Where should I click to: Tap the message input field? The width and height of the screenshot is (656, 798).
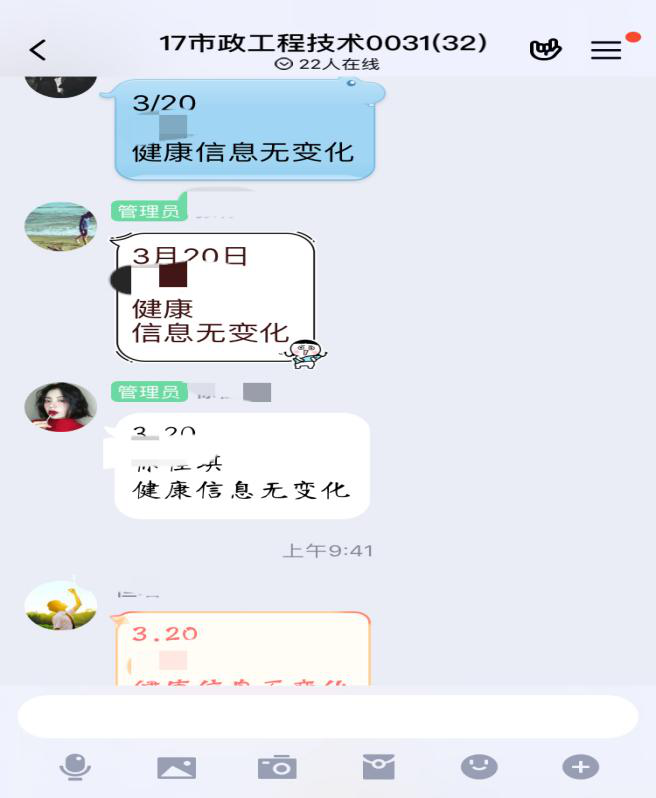[x=328, y=717]
